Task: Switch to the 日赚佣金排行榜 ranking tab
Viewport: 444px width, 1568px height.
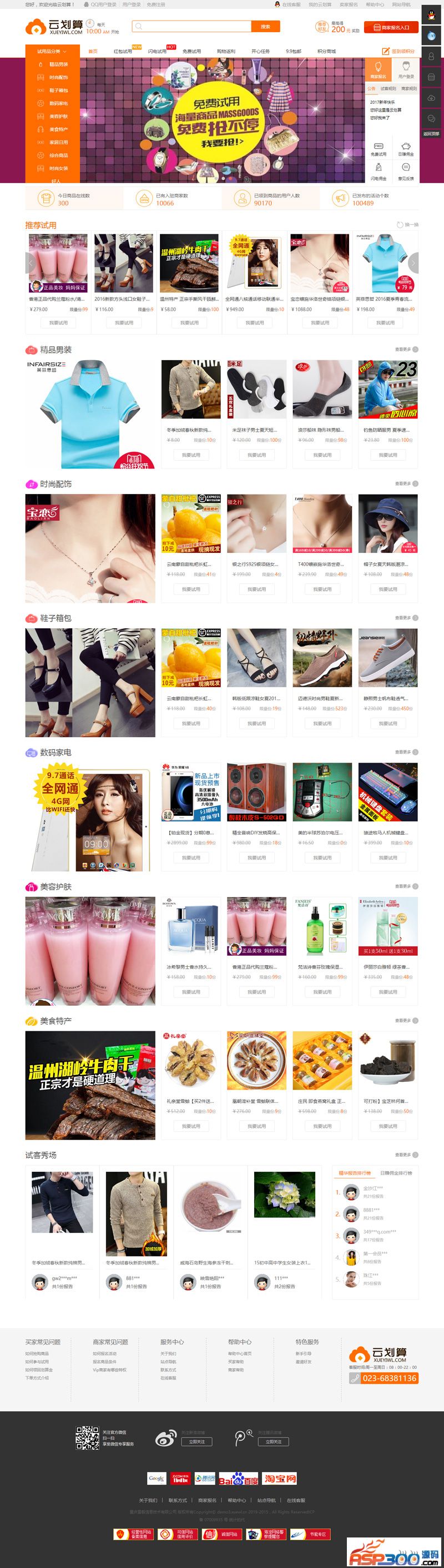Action: point(396,1173)
